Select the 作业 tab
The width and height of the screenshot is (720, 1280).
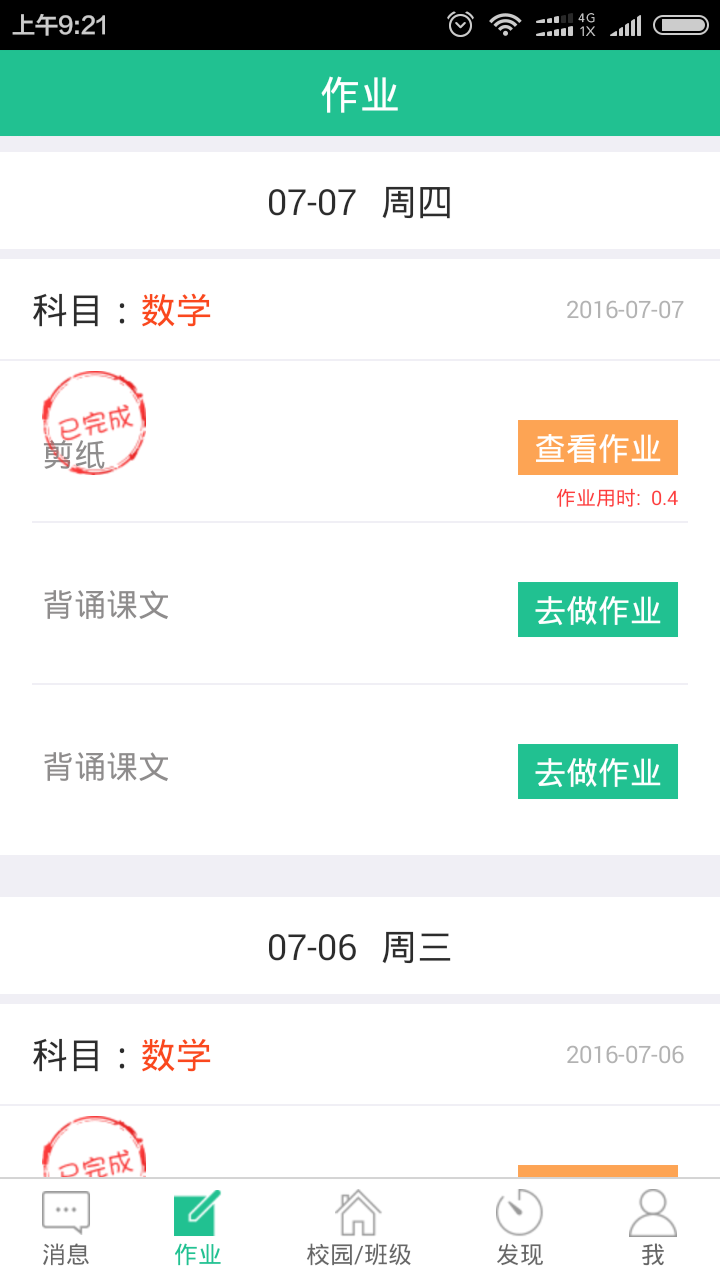(x=197, y=1228)
